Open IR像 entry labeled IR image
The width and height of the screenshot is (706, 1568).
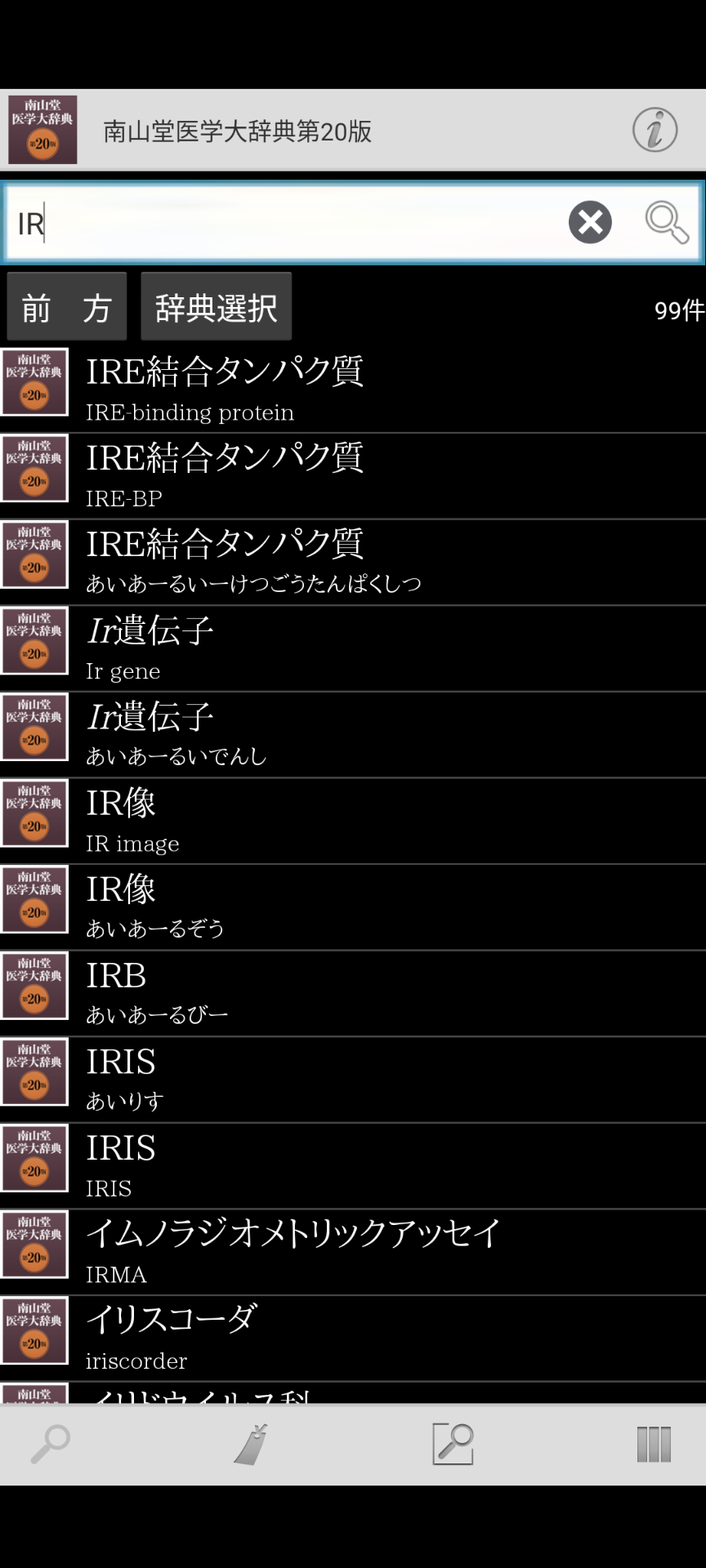point(353,821)
